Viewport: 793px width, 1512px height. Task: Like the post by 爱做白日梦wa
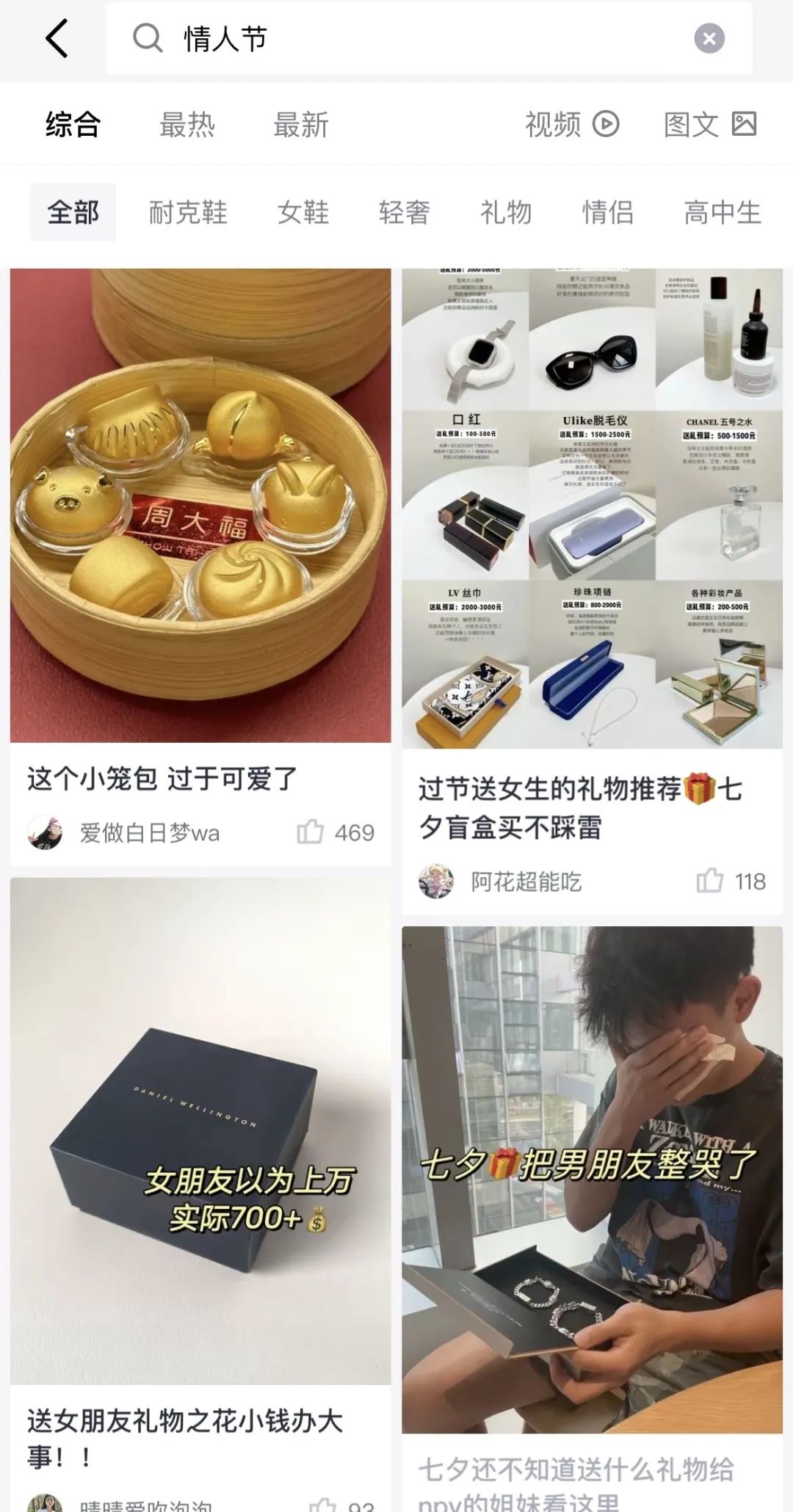(x=310, y=832)
